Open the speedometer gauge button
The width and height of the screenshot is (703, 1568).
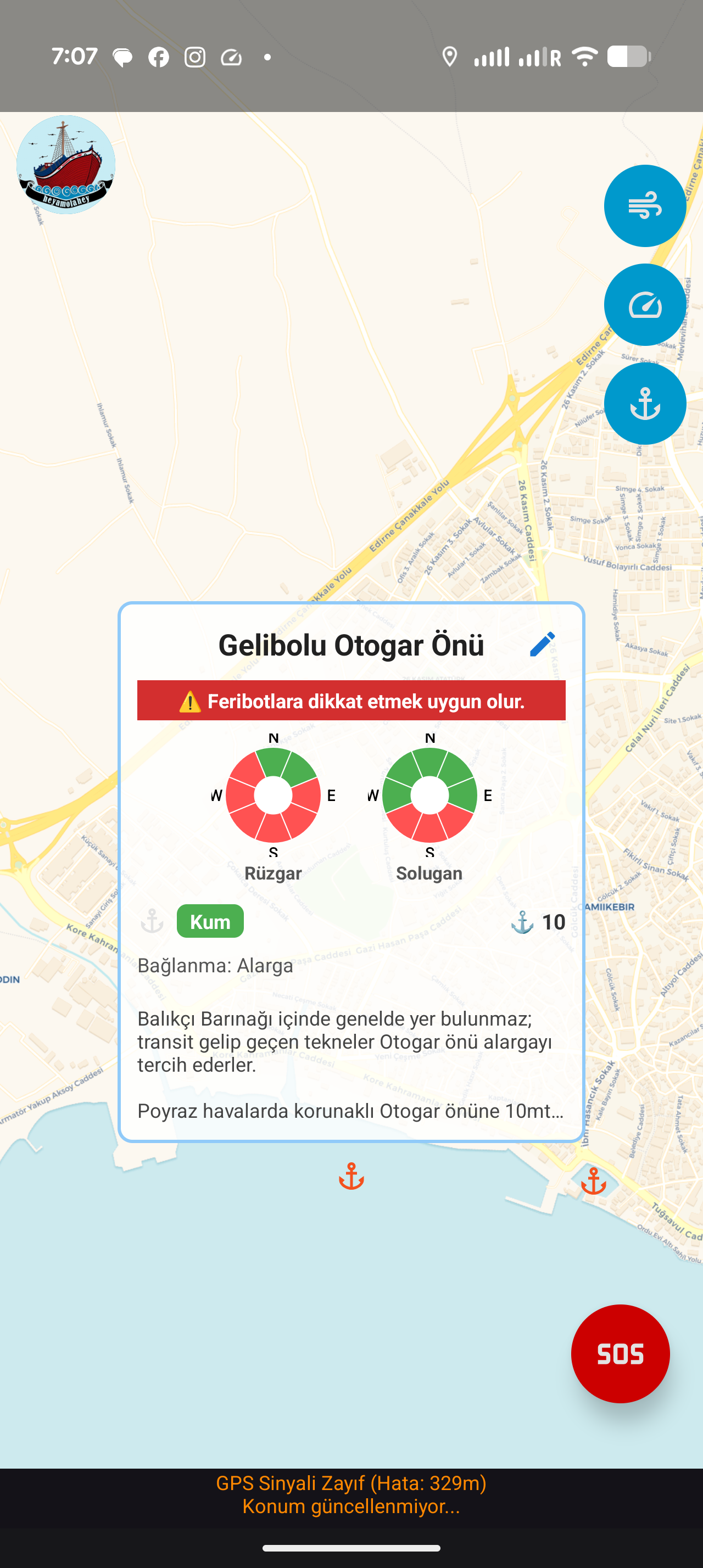(x=645, y=305)
